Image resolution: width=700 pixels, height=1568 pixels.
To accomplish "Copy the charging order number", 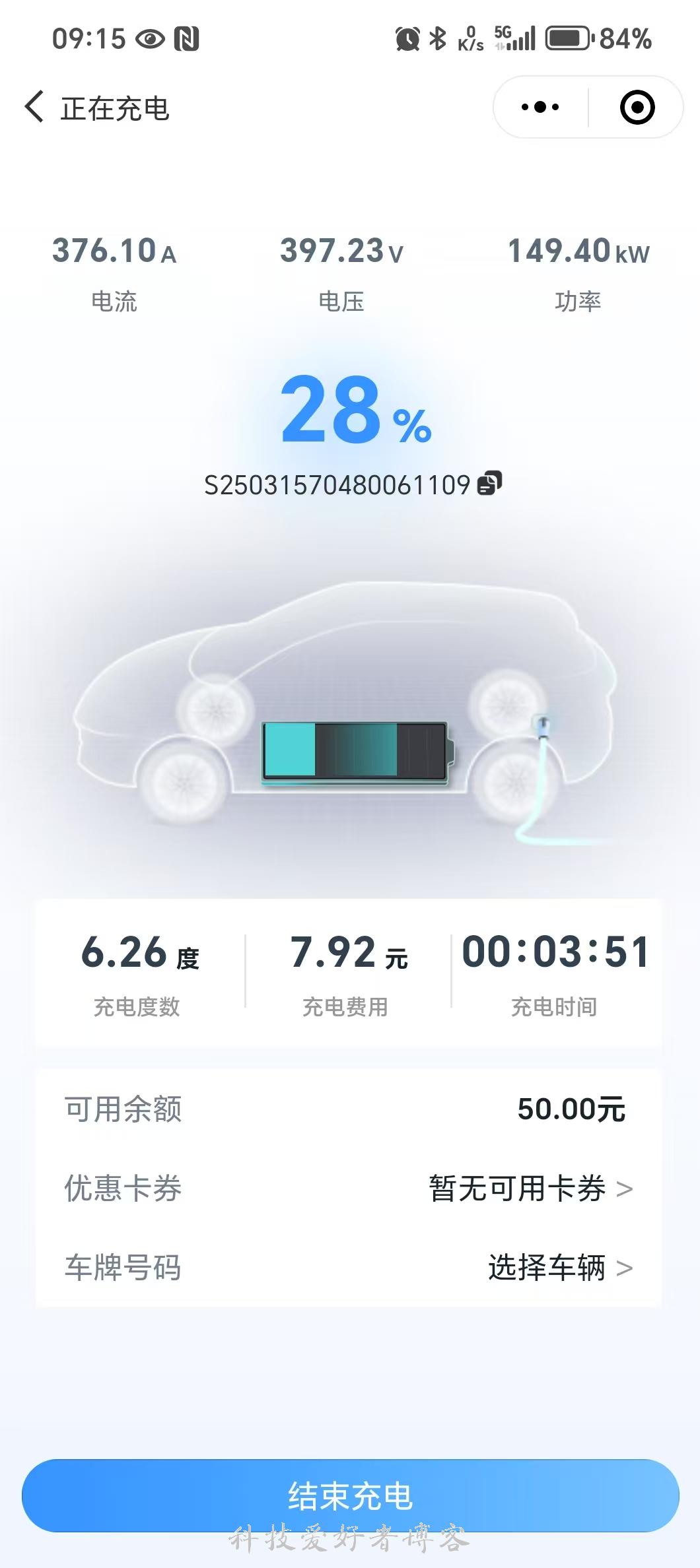I will (x=490, y=483).
